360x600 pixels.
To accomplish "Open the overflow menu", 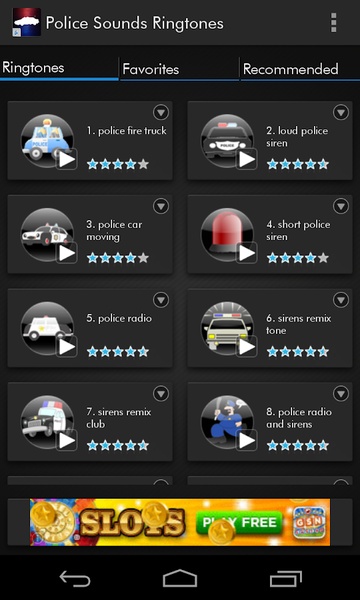I will tap(334, 23).
